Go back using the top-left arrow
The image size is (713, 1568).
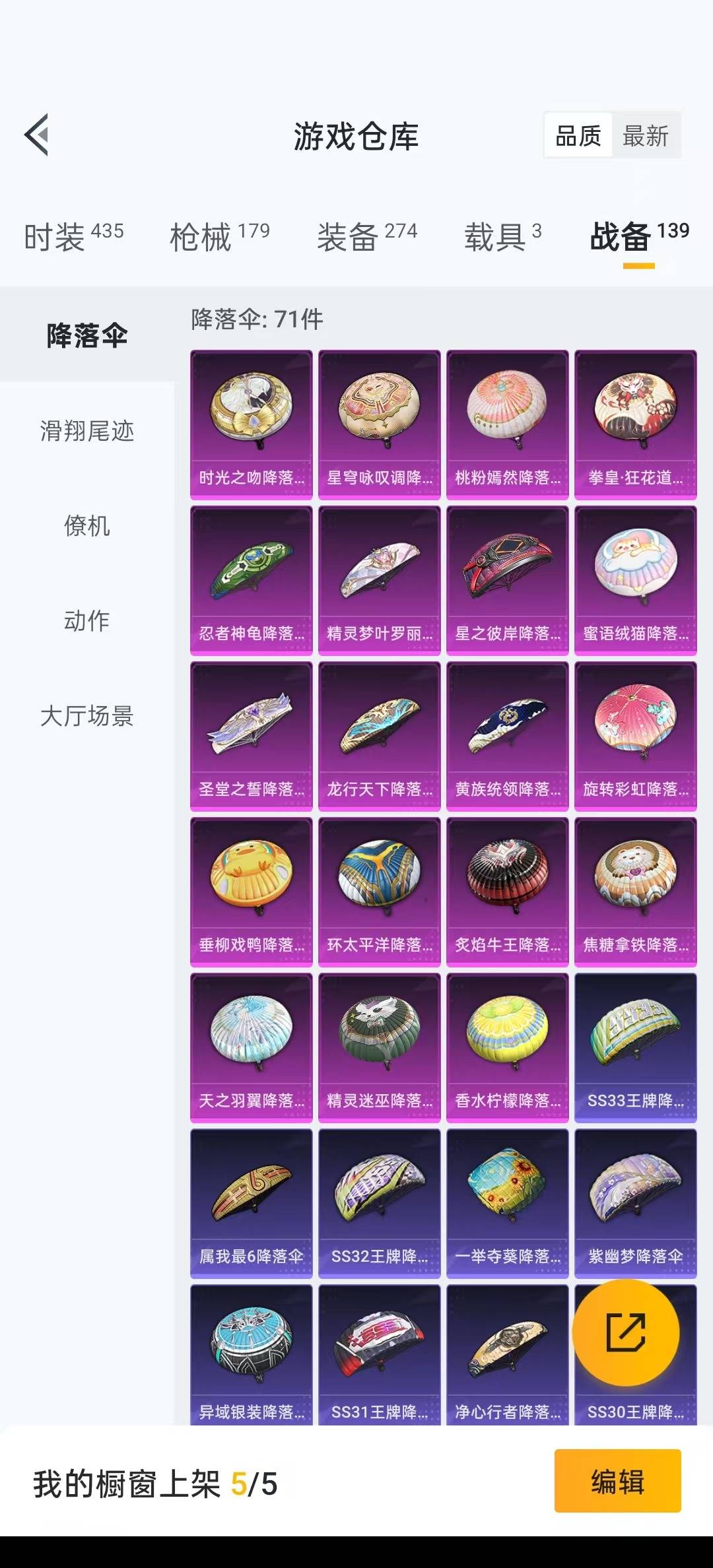click(x=37, y=135)
